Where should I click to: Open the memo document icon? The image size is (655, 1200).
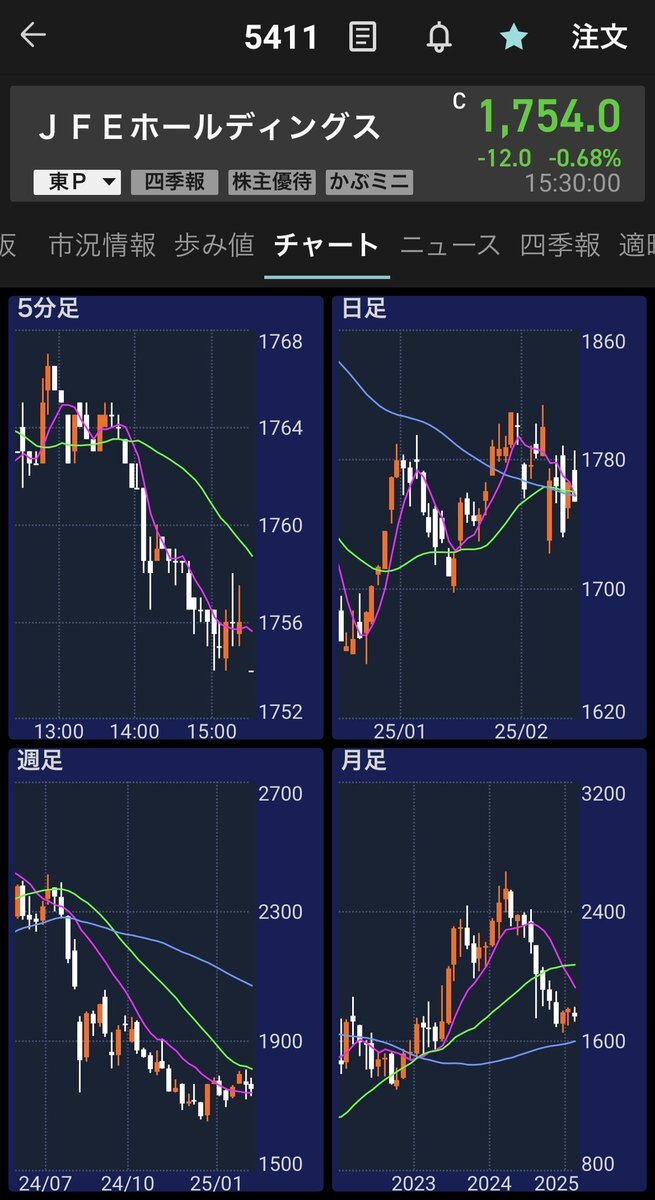[x=363, y=38]
